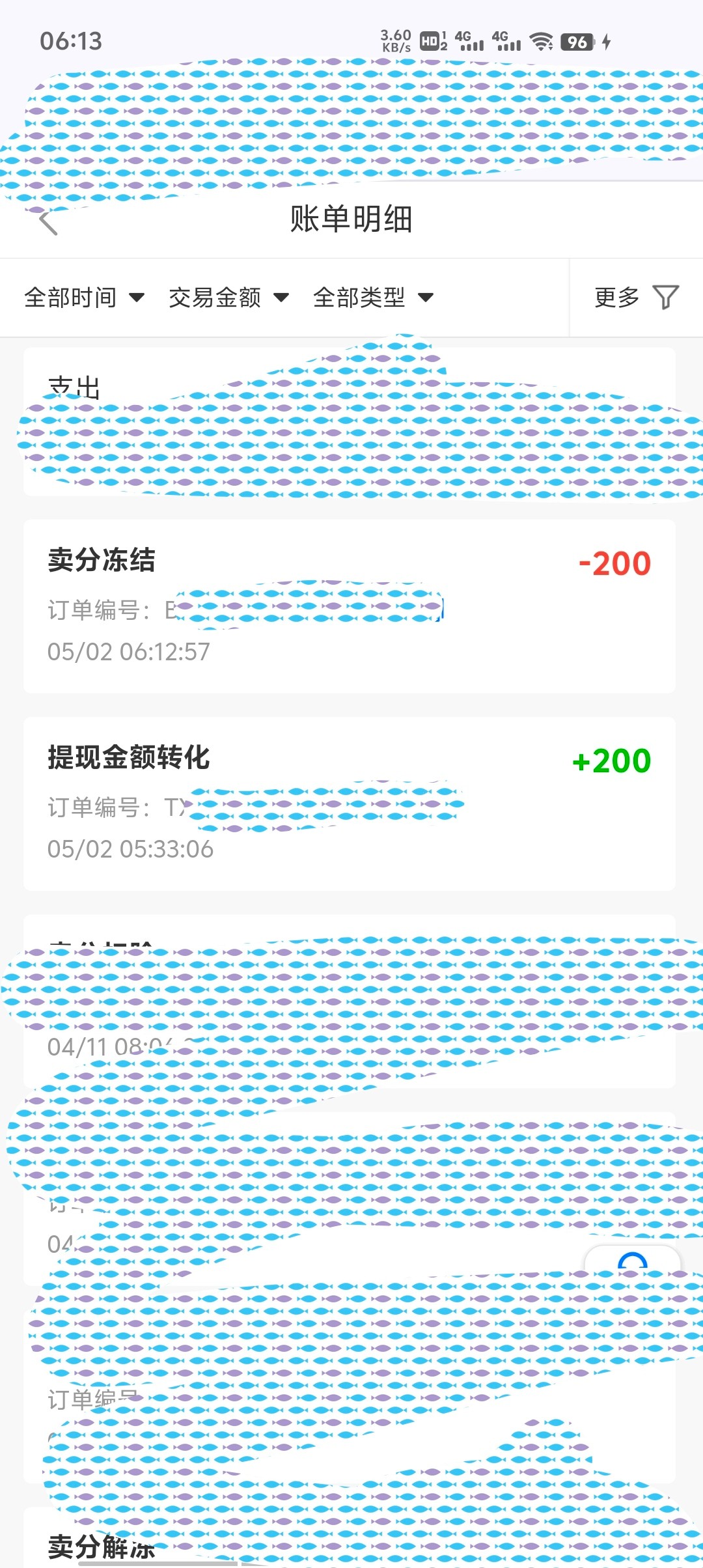Open 更多 filter options
Image resolution: width=703 pixels, height=1568 pixels.
pyautogui.click(x=636, y=298)
